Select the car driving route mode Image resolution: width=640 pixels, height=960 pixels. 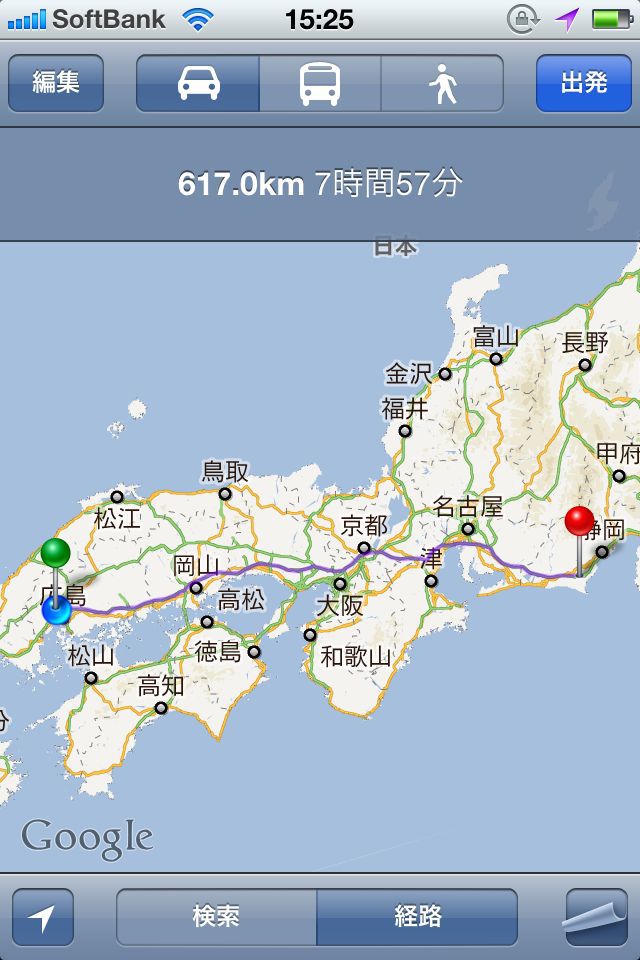[198, 83]
